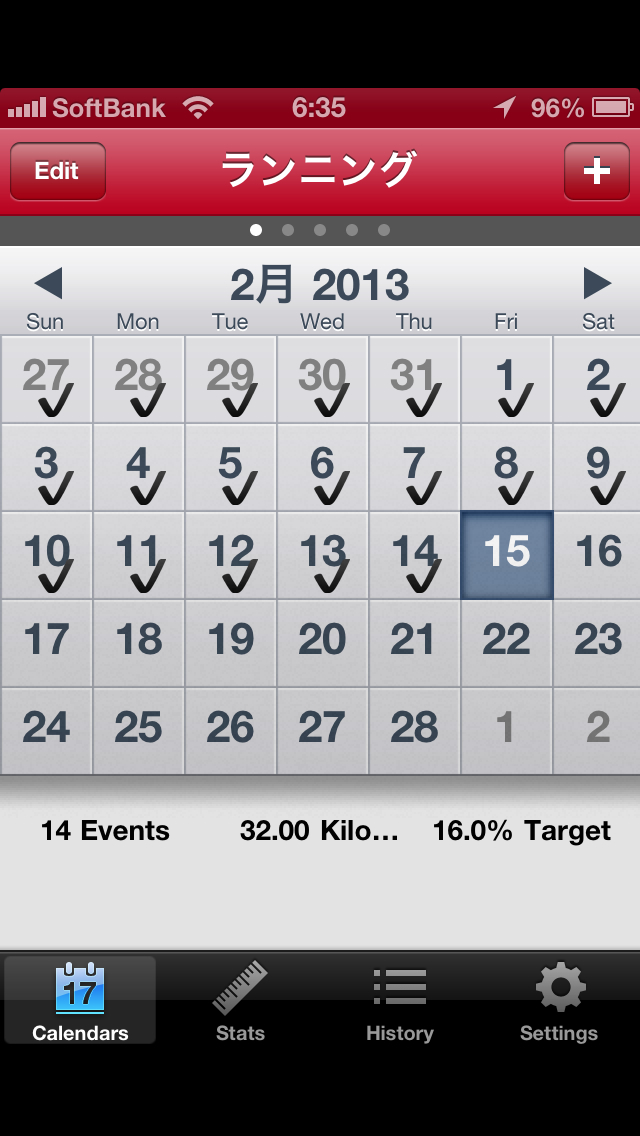Switch to the Calendars tab
Image resolution: width=640 pixels, height=1136 pixels.
80,1001
